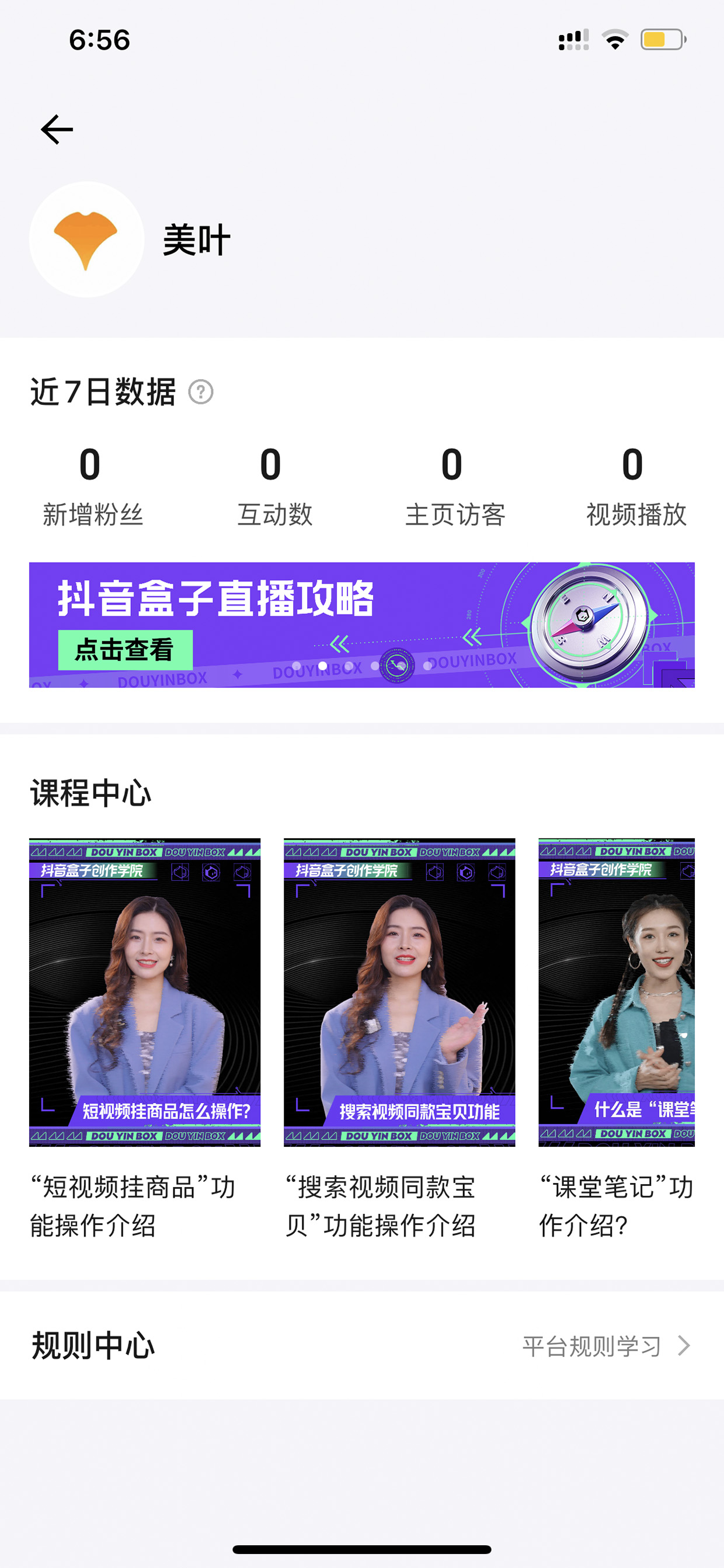Viewport: 724px width, 1568px height.
Task: Open the 短视频挂商品 course video
Action: tap(145, 992)
